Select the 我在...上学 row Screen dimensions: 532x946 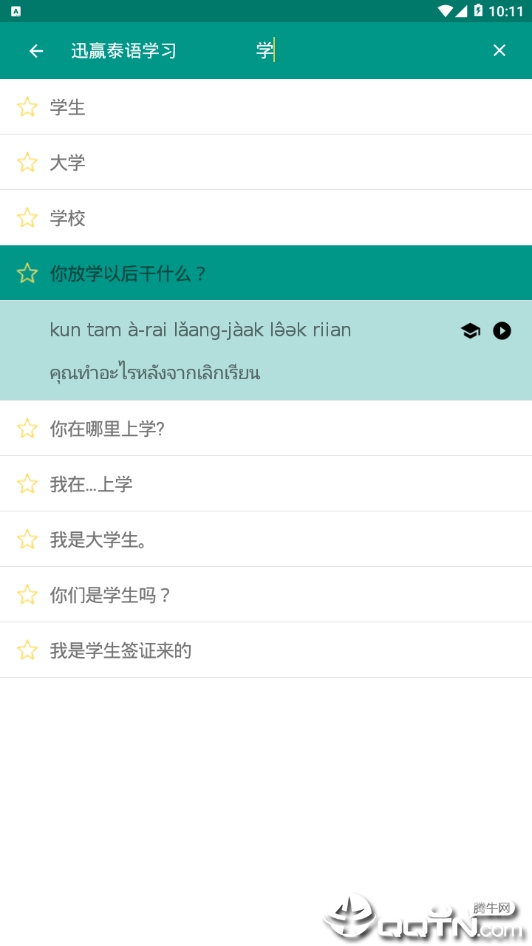(266, 484)
